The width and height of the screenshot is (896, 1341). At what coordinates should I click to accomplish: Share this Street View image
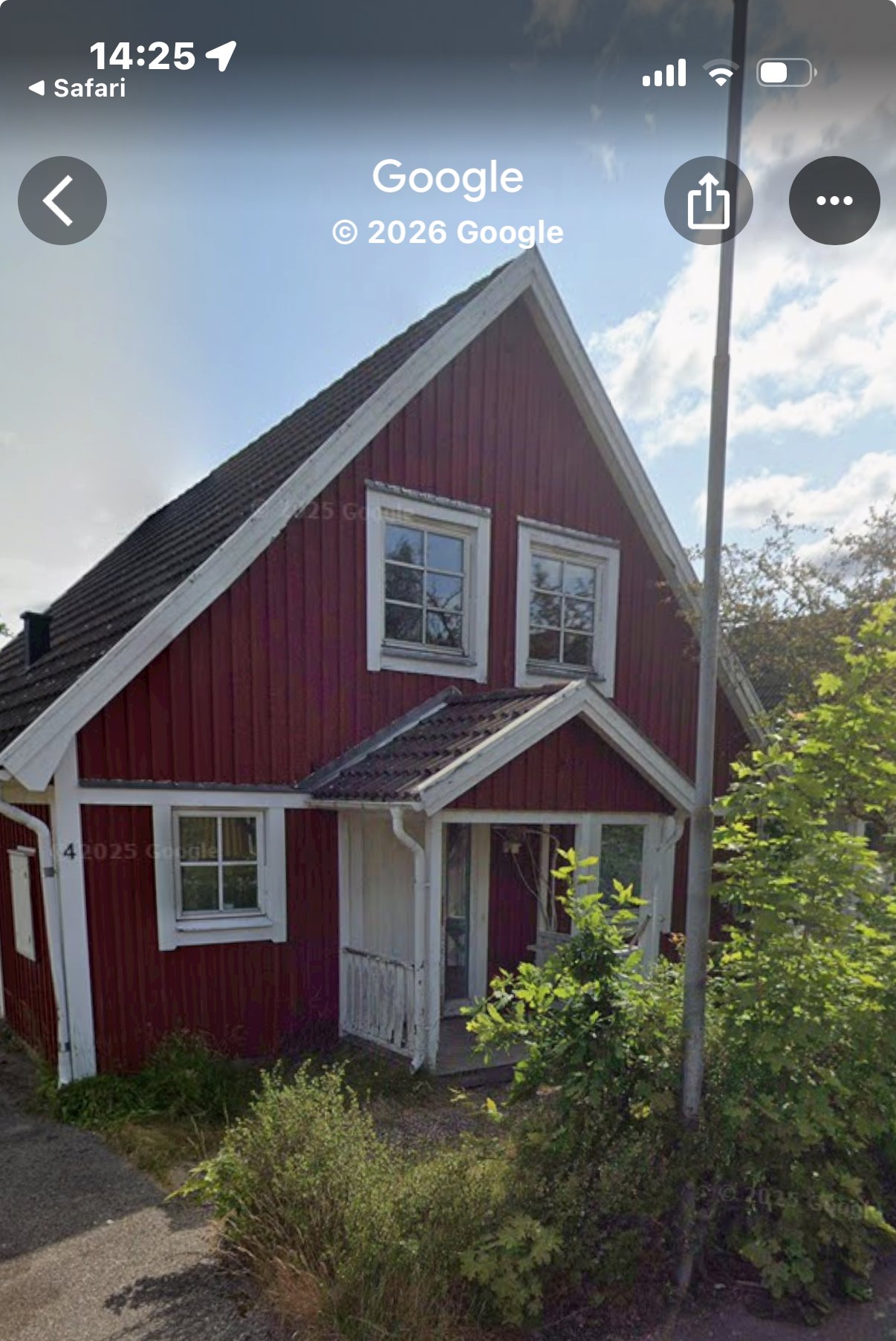[x=707, y=201]
